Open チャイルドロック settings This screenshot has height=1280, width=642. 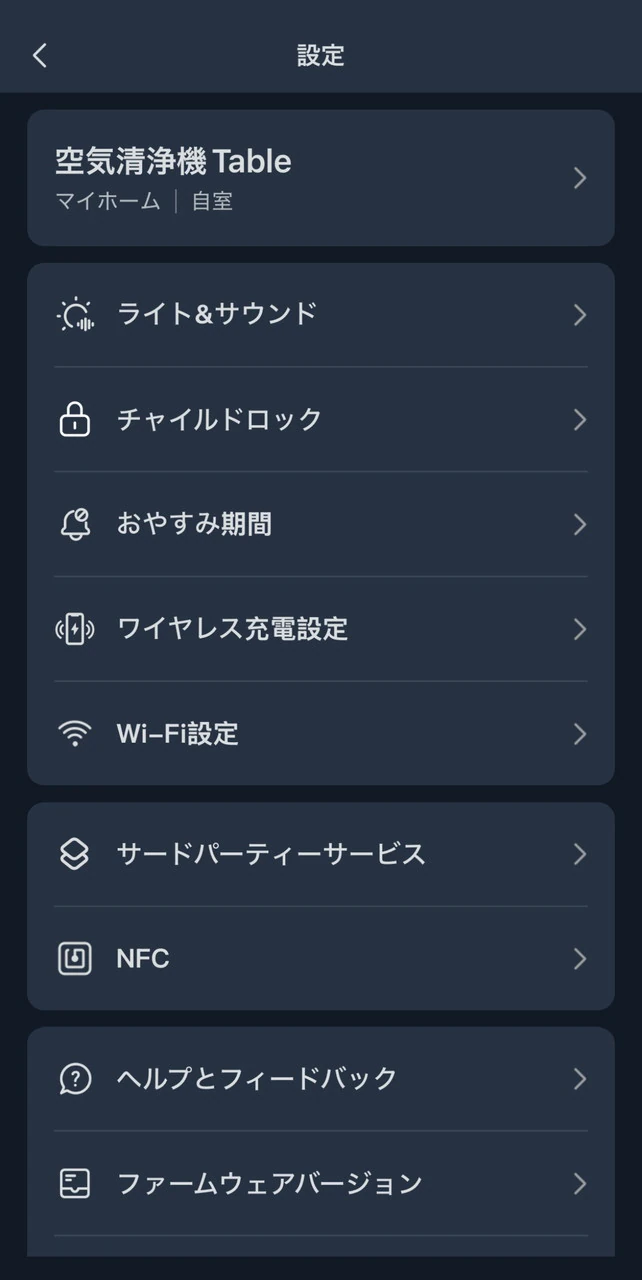(x=320, y=420)
